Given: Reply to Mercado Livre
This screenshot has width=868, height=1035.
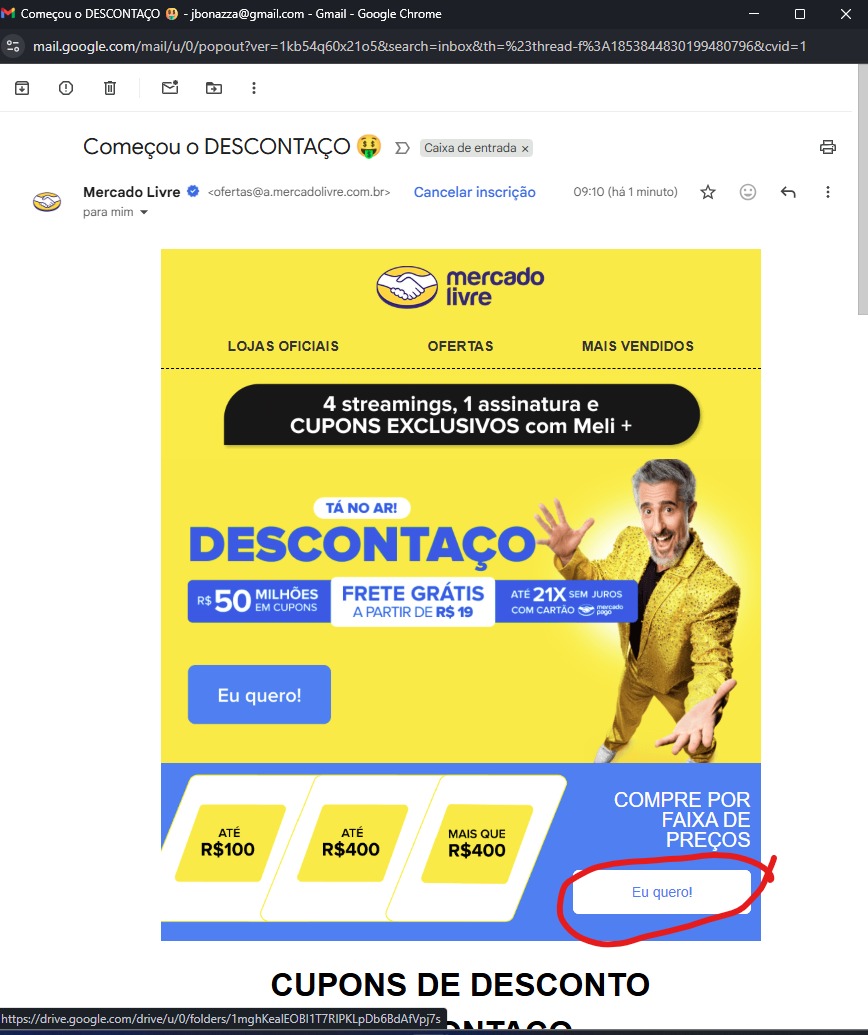Looking at the screenshot, I should (788, 192).
